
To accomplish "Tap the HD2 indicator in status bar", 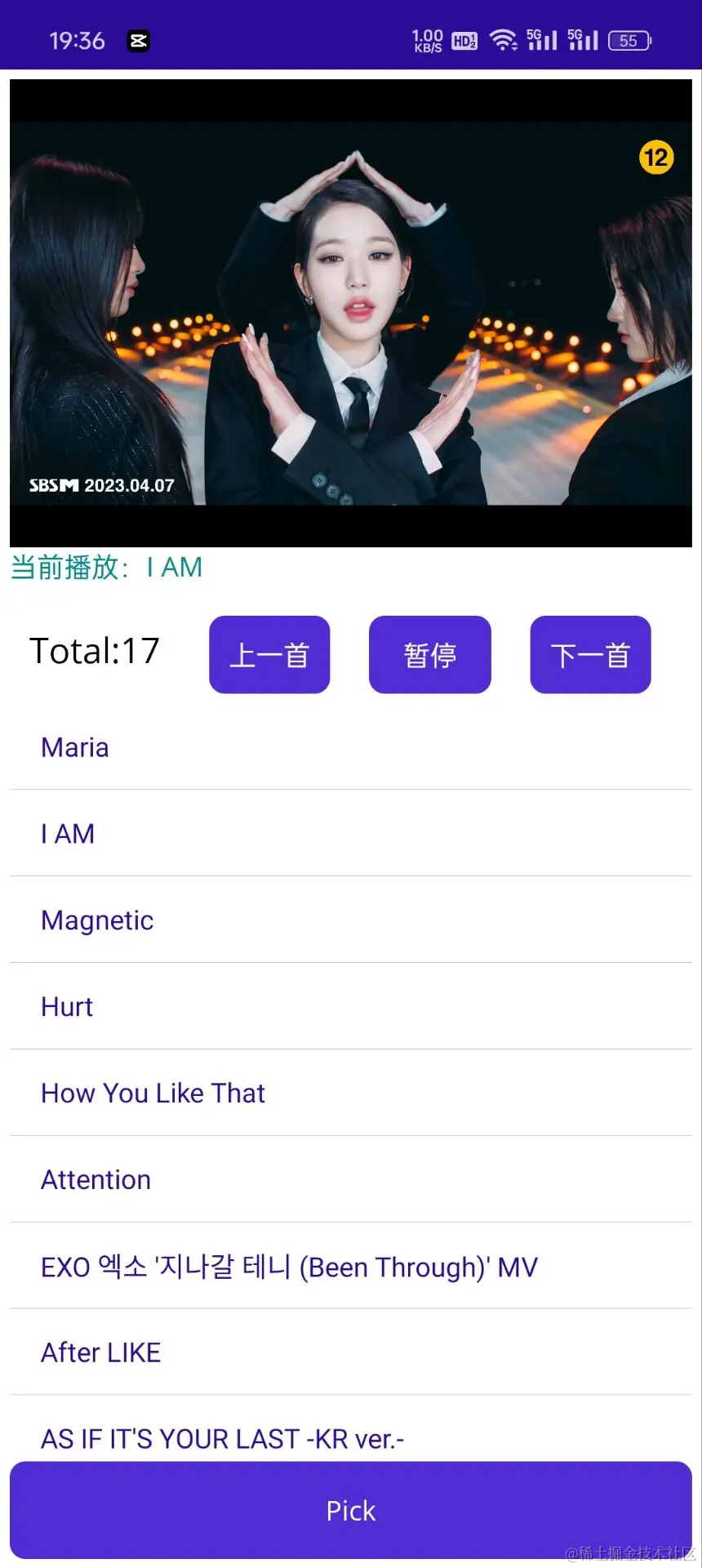I will click(x=464, y=40).
